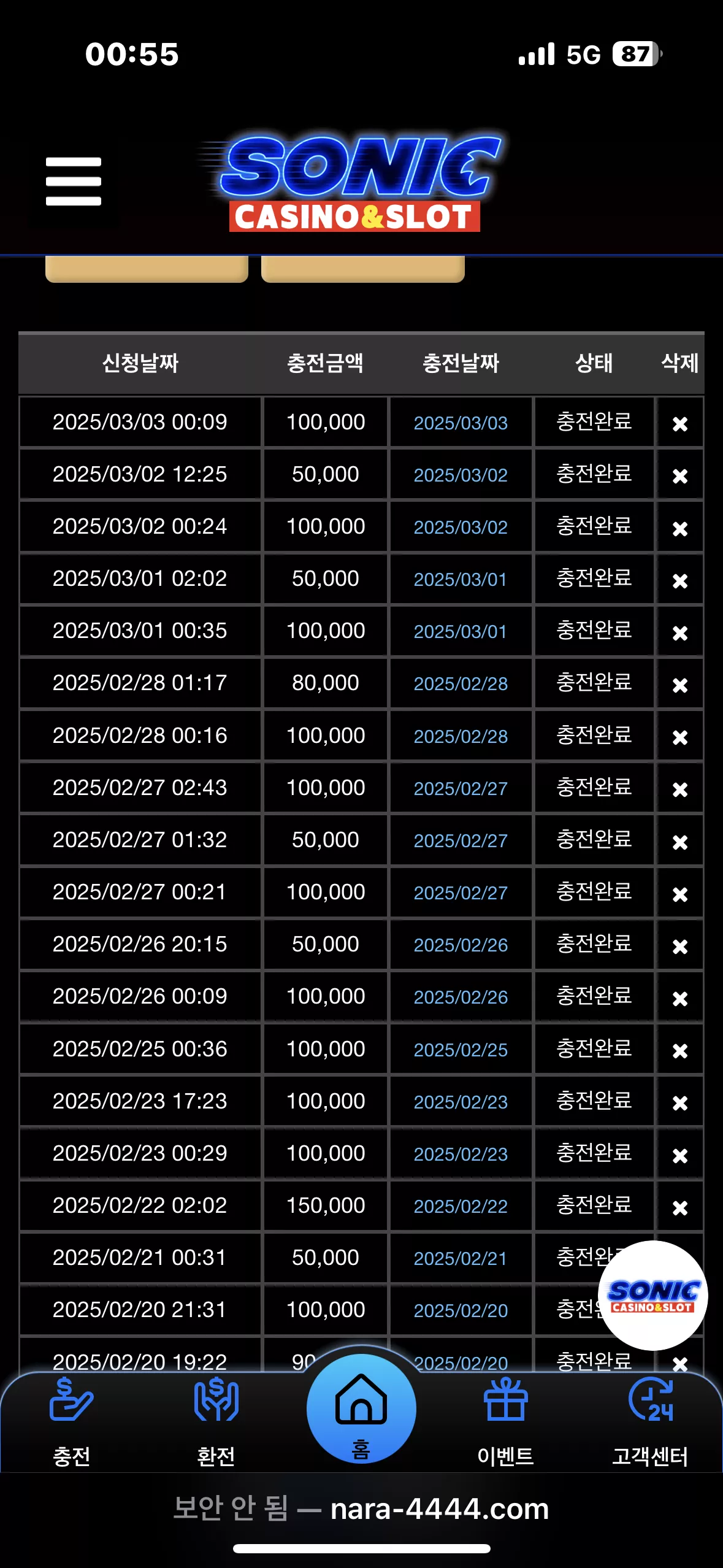Delete the 2025/02/22 02:02 record

(679, 1207)
